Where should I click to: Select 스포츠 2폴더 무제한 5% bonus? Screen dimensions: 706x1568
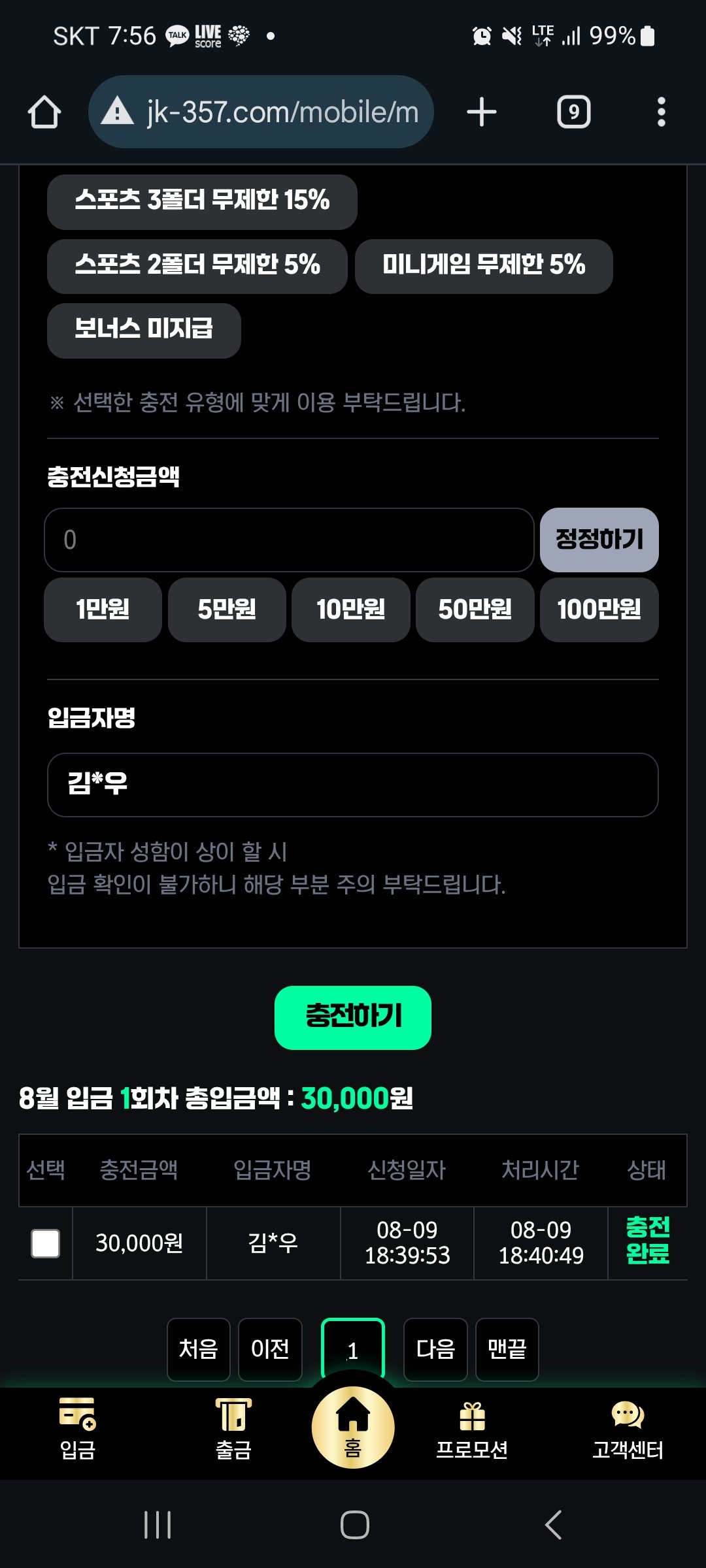point(197,265)
